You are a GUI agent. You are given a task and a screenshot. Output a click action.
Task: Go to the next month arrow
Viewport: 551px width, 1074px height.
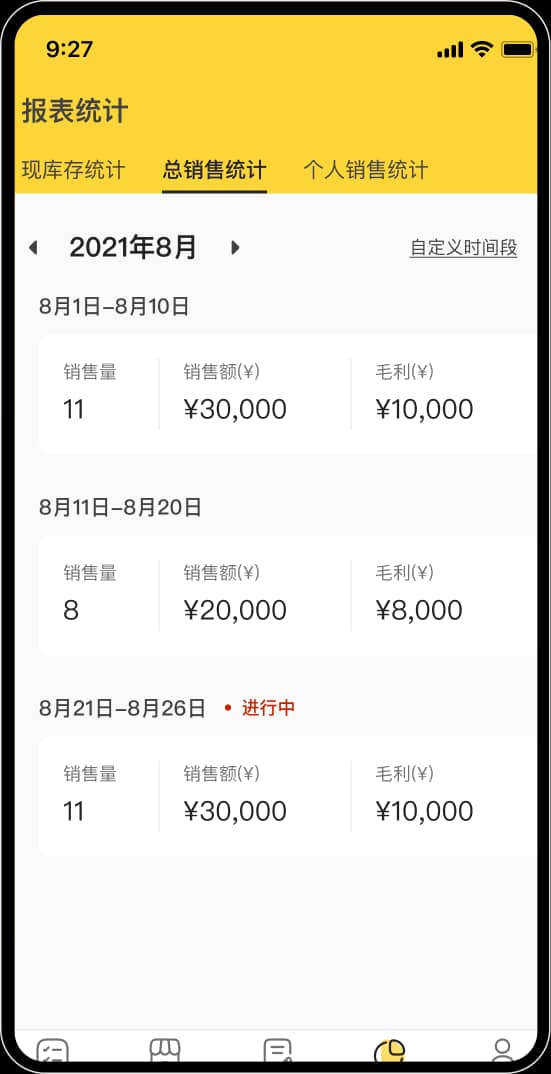point(235,247)
